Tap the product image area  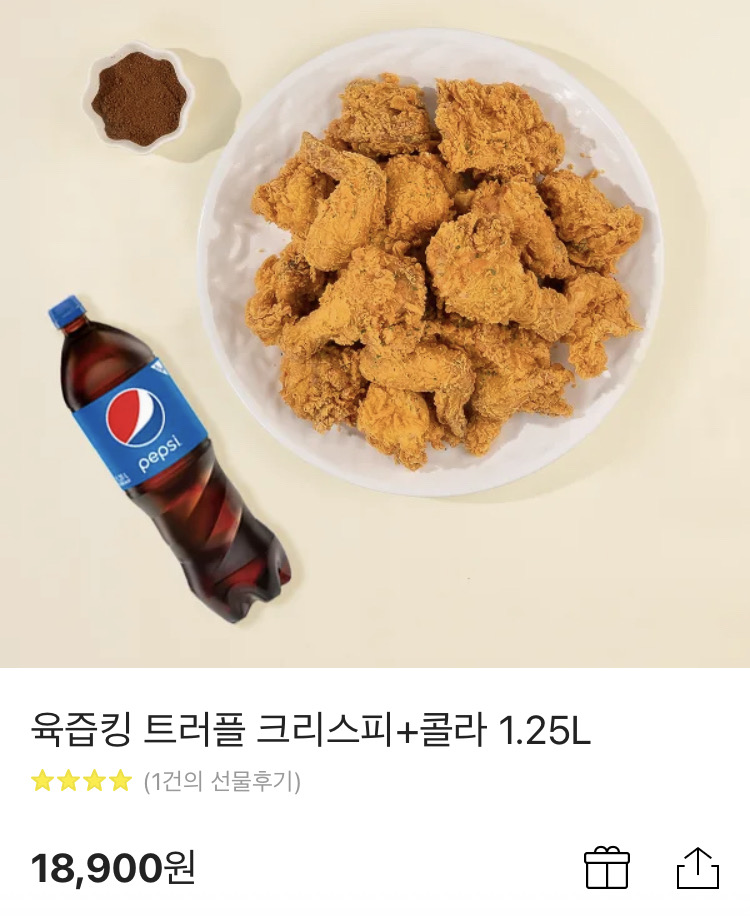375,330
